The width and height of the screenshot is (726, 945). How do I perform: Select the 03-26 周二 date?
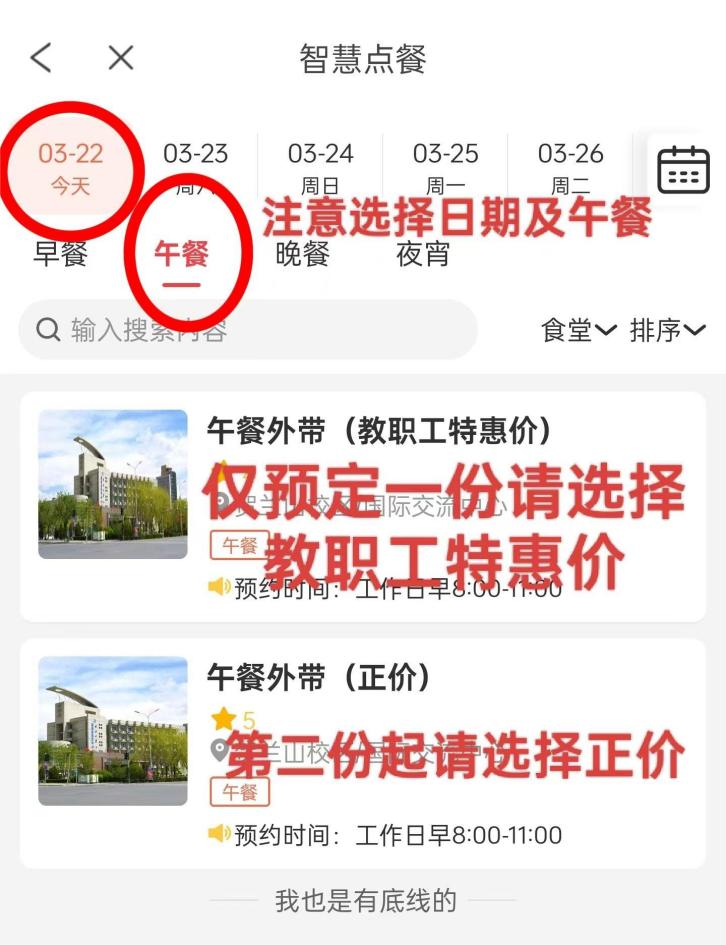[x=570, y=167]
